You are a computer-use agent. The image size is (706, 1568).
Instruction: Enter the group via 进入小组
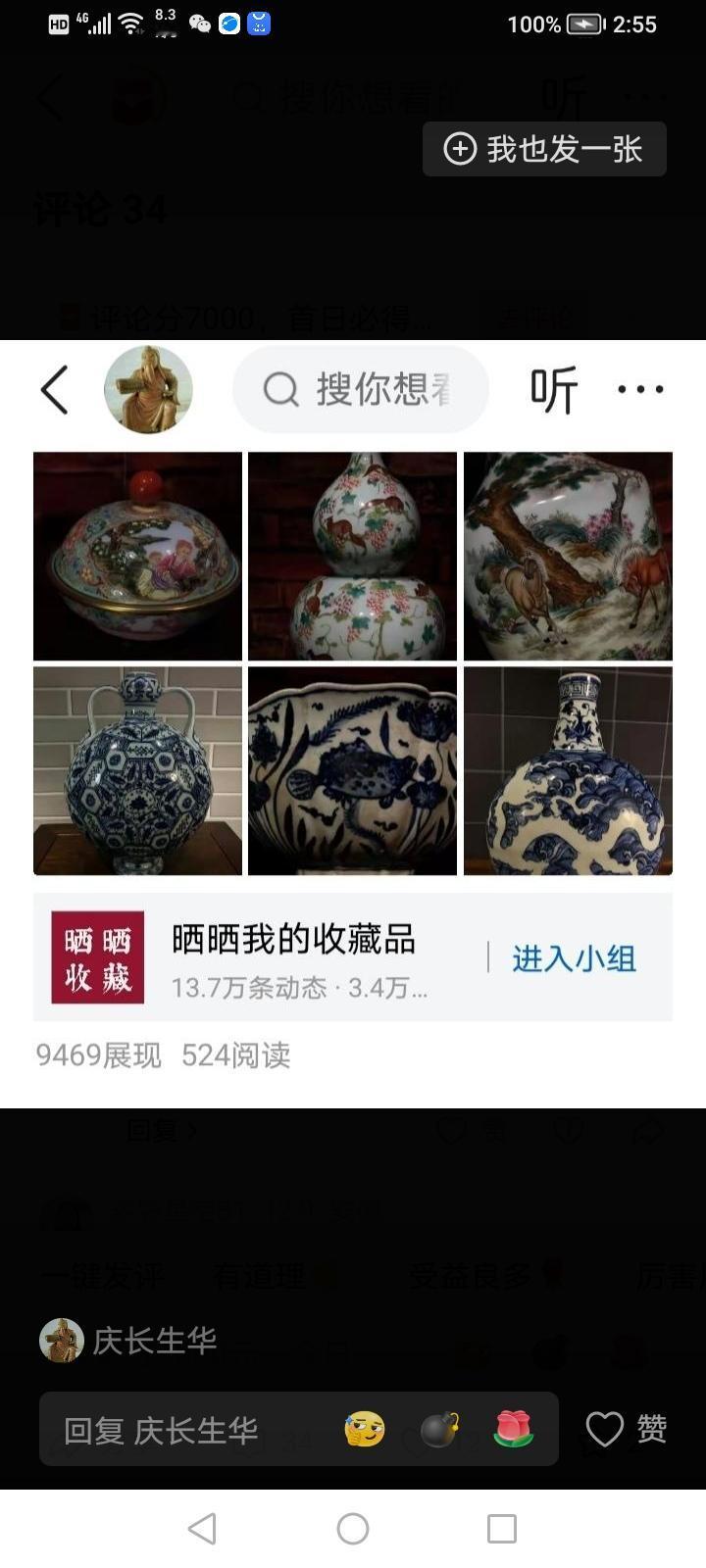572,958
